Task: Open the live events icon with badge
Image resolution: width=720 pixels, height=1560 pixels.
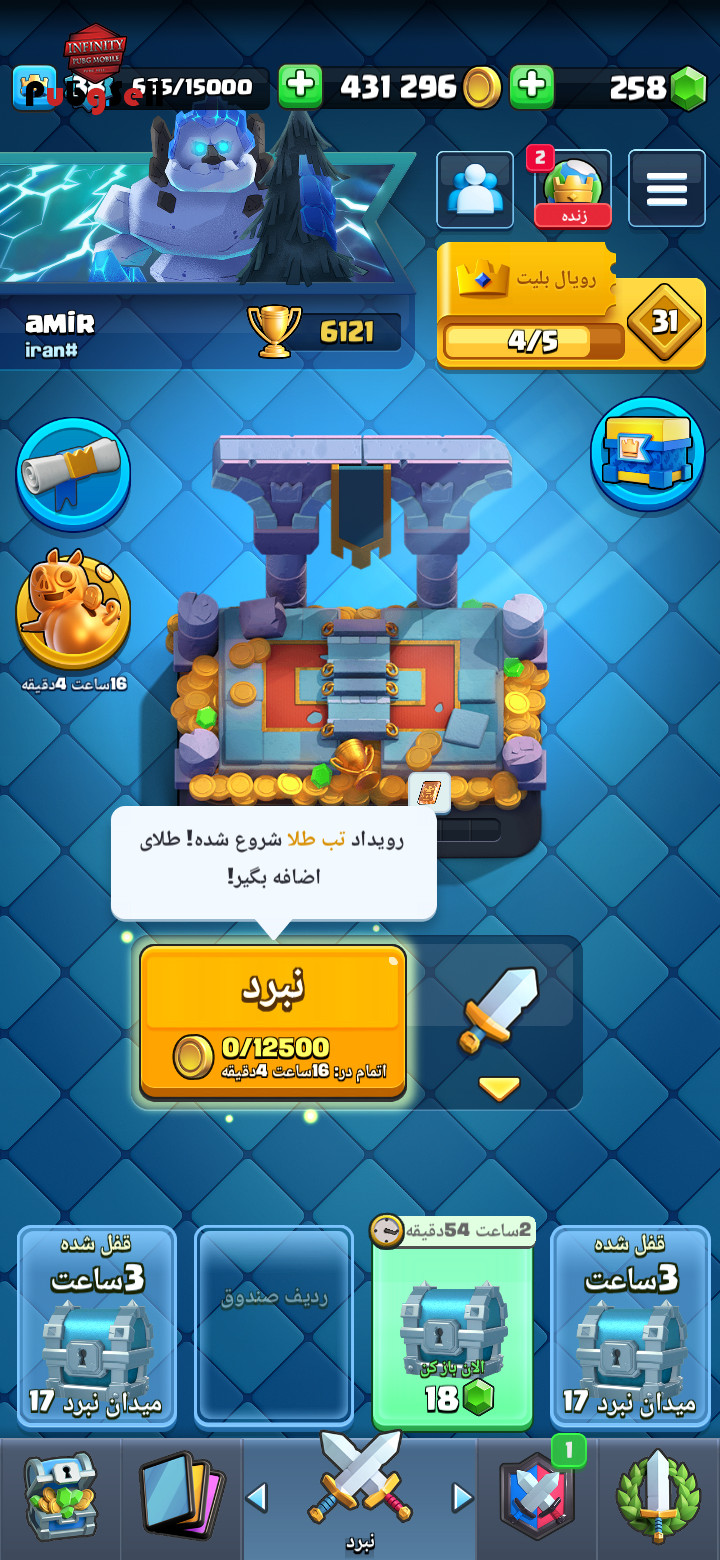Action: (571, 189)
